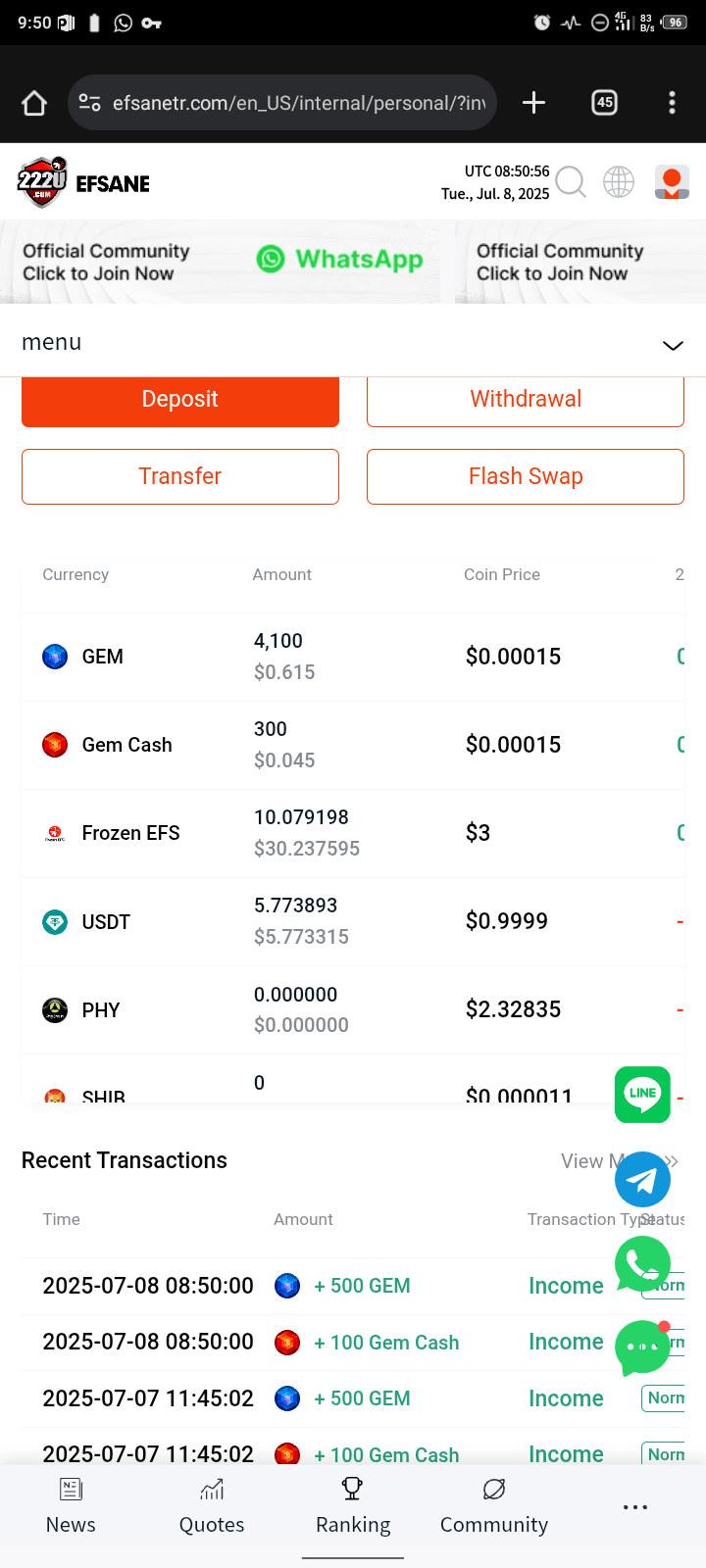Viewport: 706px width, 1568px height.
Task: Open the language globe icon
Action: (619, 182)
